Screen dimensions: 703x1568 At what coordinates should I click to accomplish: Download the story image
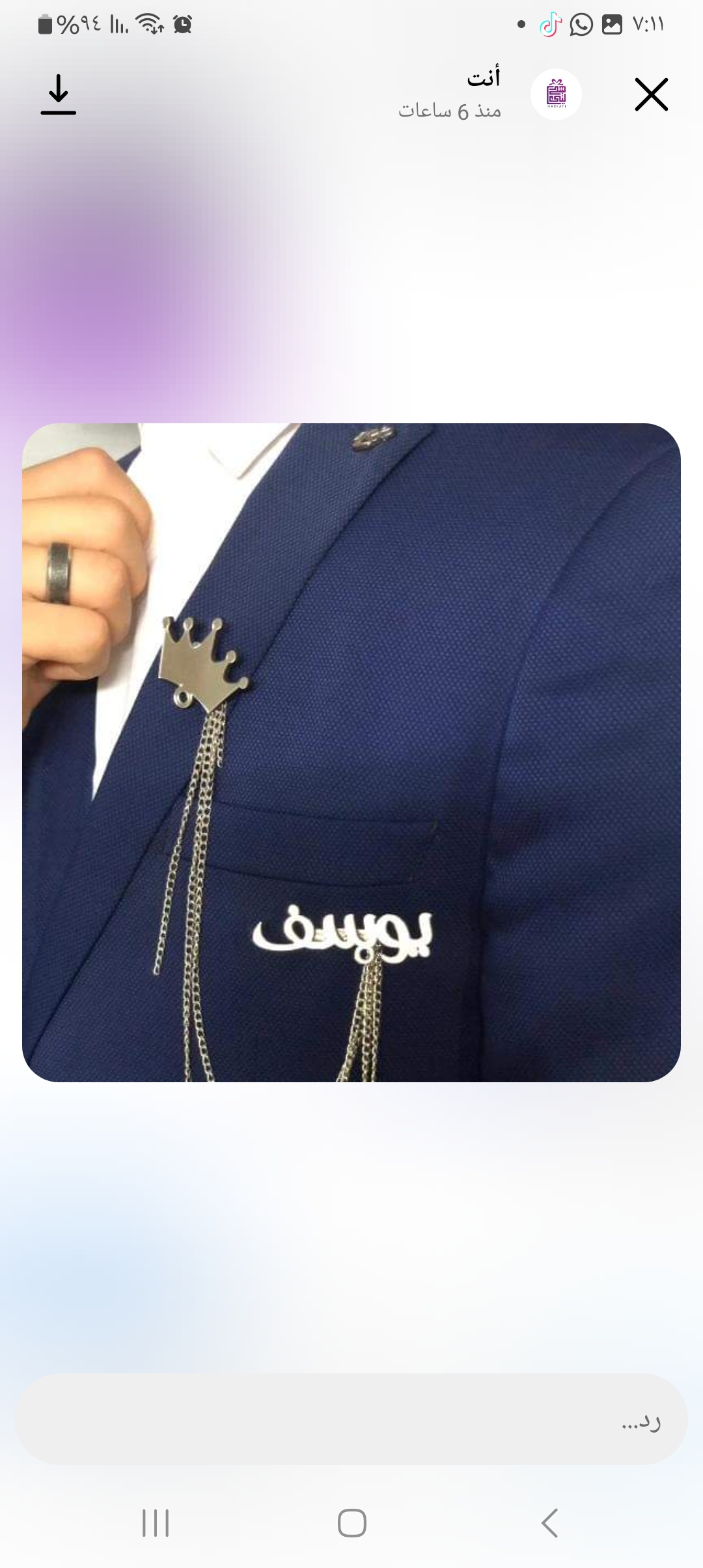pos(59,95)
